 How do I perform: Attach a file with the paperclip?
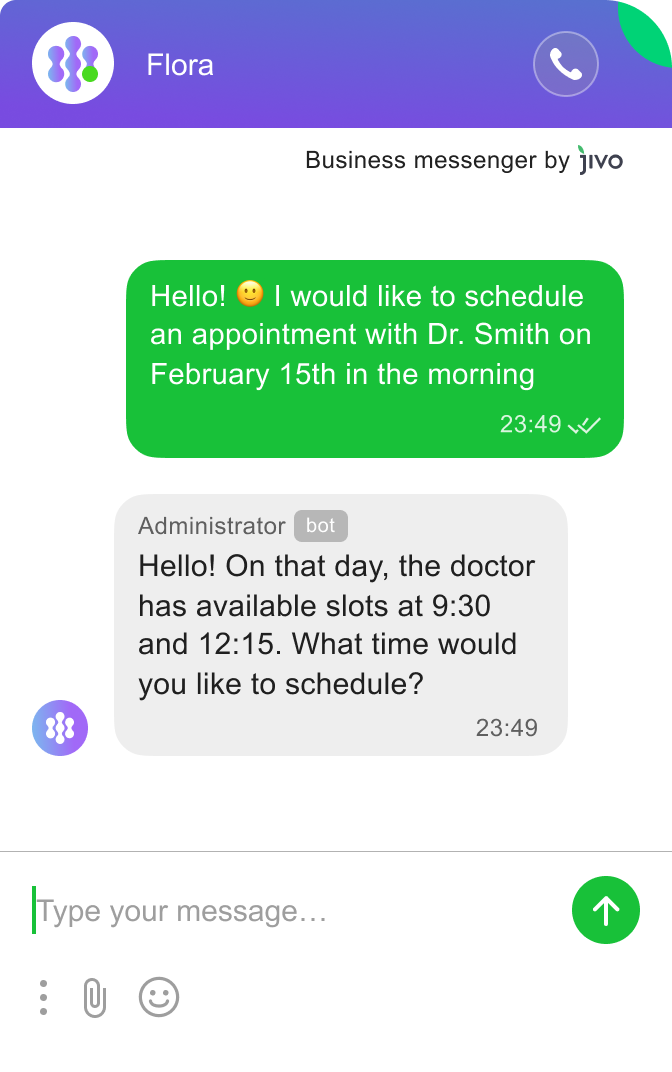click(94, 997)
